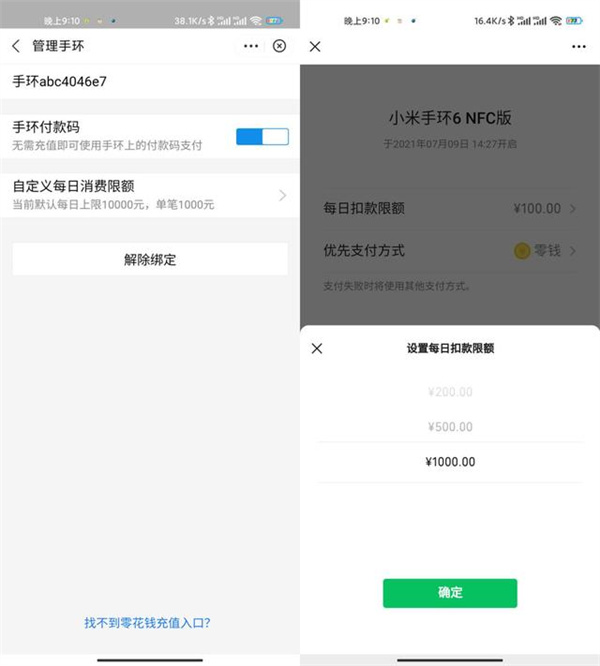Viewport: 600px width, 666px height.
Task: Select the ¥500.00 limit option
Action: 449,427
